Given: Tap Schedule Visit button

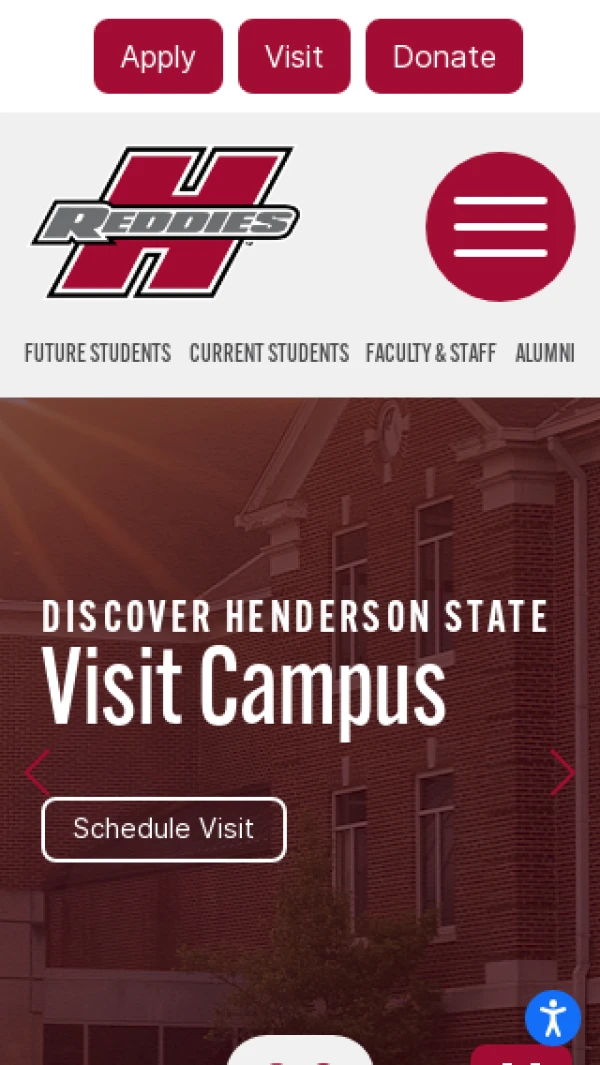Looking at the screenshot, I should click(x=164, y=829).
